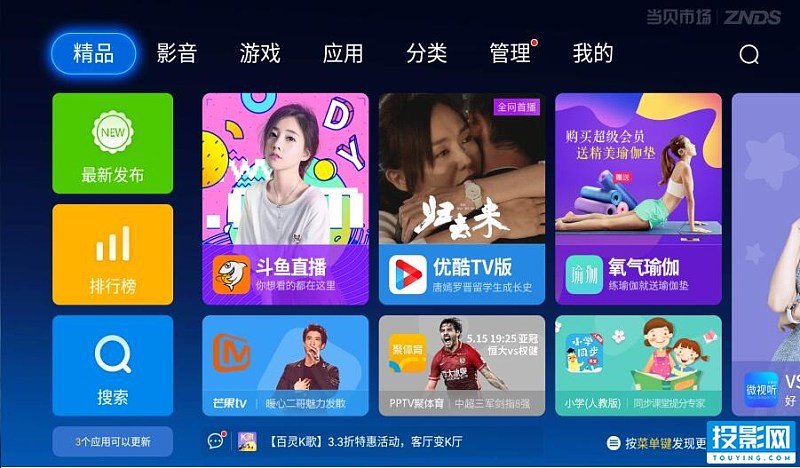Viewport: 800px width, 468px height.
Task: Switch to the 游戏 tab
Action: (260, 53)
